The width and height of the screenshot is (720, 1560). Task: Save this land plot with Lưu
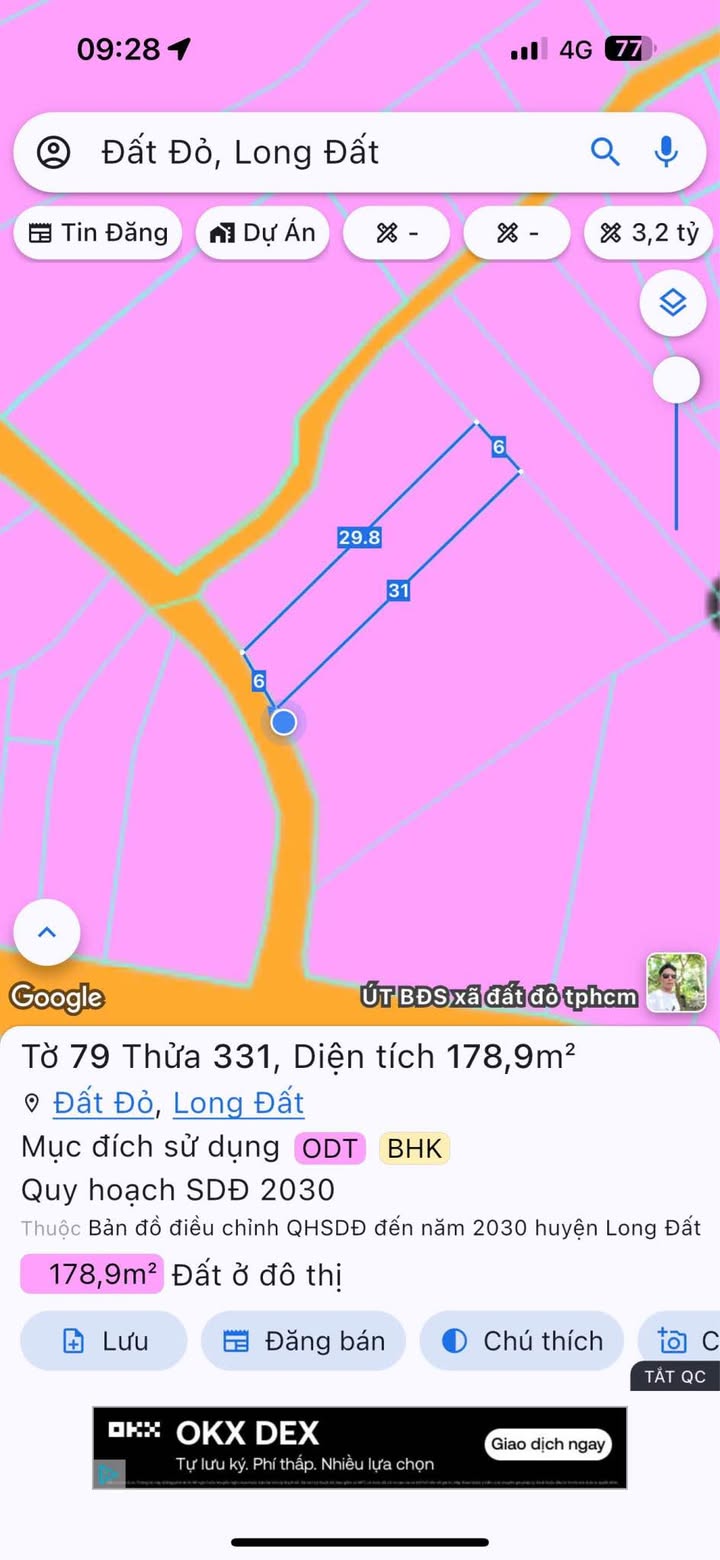[104, 1341]
